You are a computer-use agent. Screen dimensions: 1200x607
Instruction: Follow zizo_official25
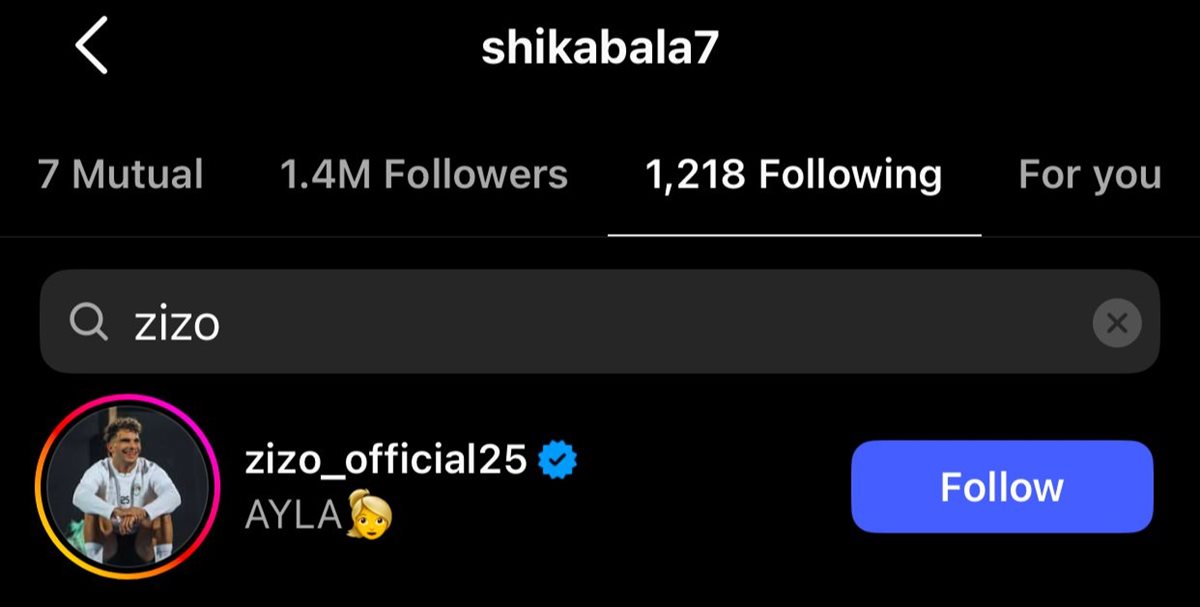[1001, 487]
